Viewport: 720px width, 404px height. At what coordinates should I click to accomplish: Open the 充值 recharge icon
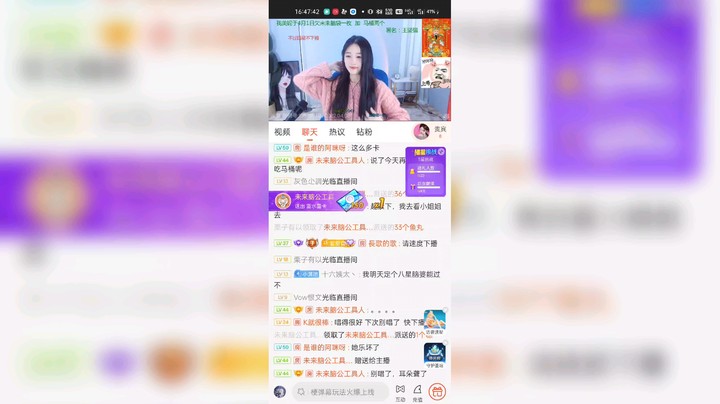click(418, 391)
